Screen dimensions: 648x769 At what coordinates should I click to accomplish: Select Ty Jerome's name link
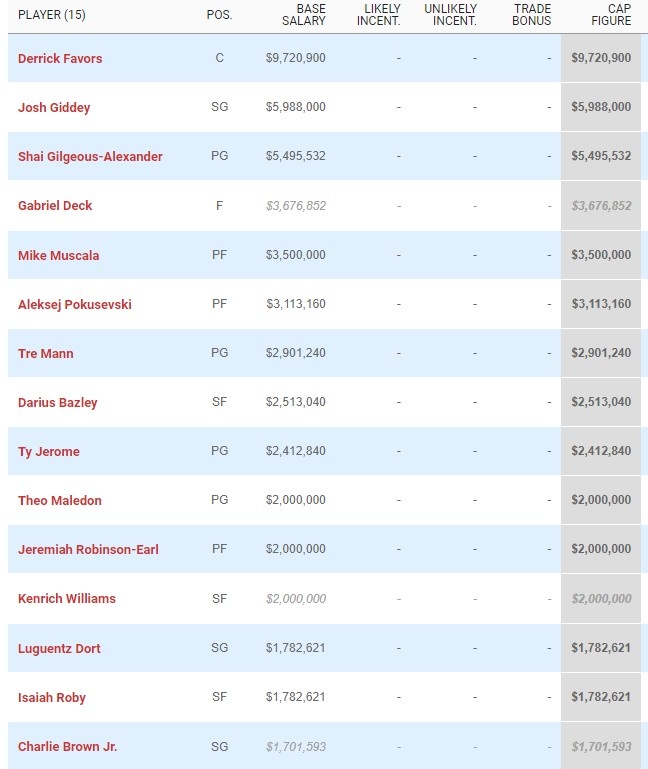[x=48, y=451]
